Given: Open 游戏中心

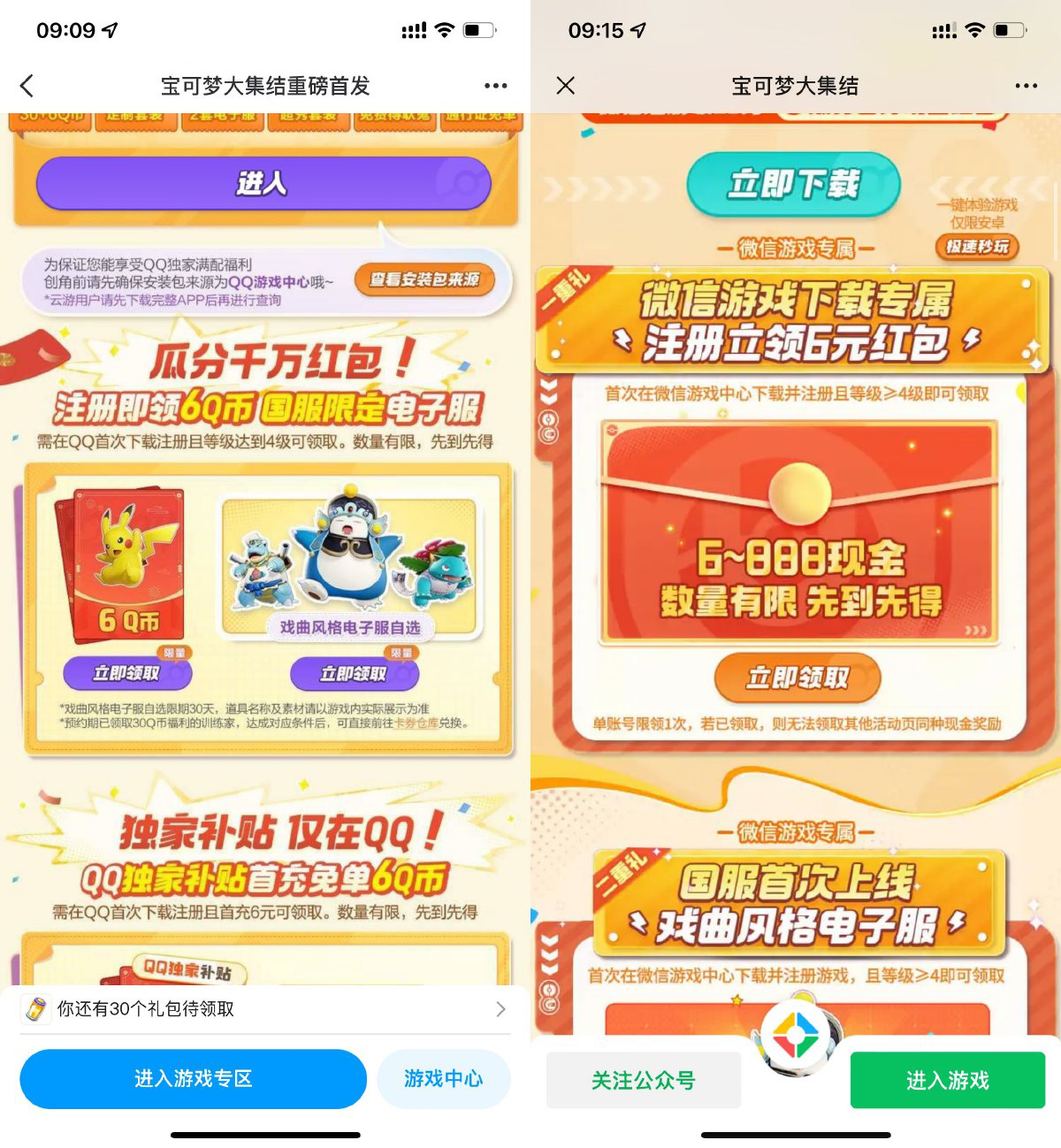Looking at the screenshot, I should tap(444, 1079).
